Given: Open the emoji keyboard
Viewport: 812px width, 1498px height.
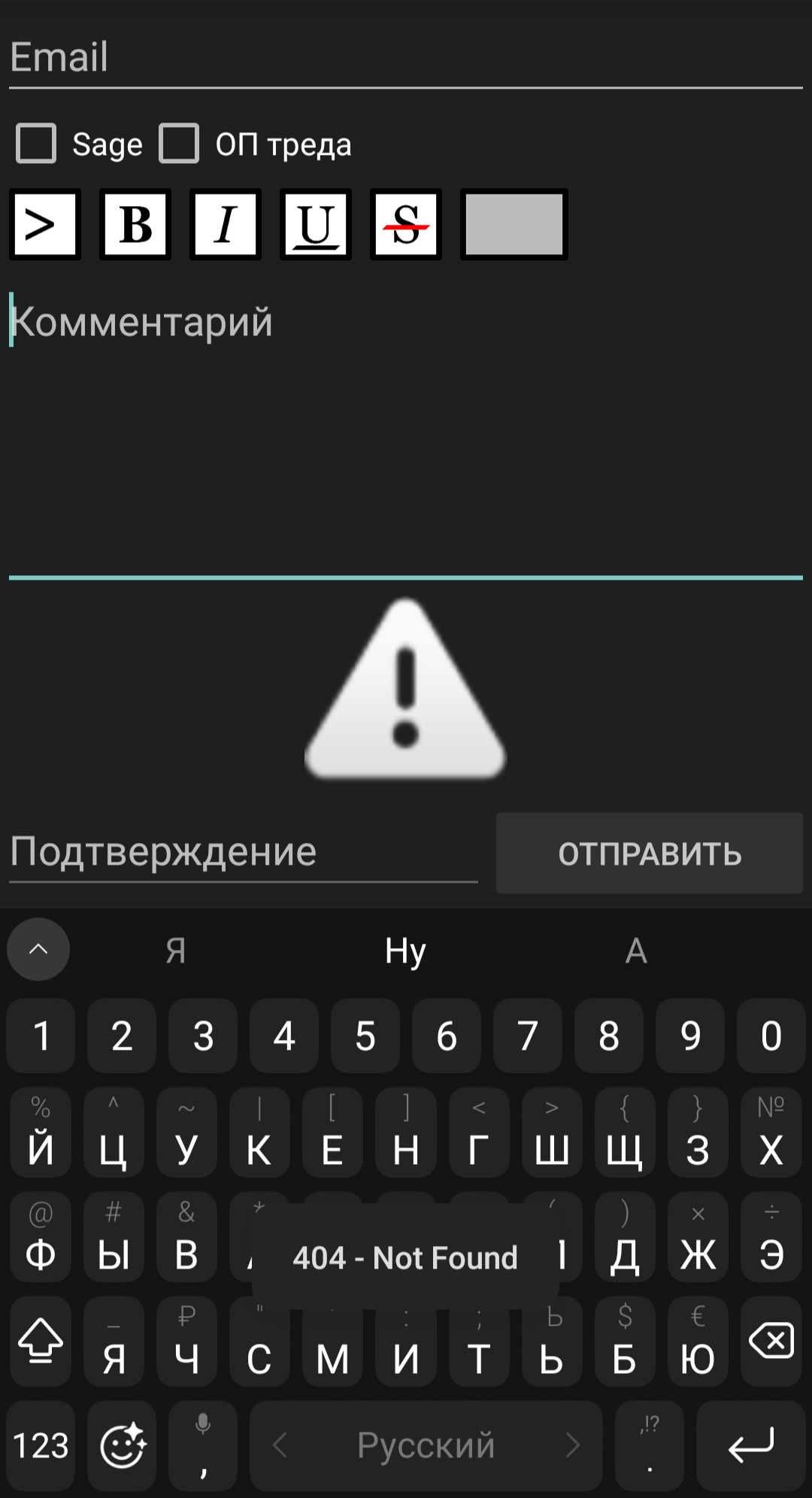Looking at the screenshot, I should (123, 1445).
